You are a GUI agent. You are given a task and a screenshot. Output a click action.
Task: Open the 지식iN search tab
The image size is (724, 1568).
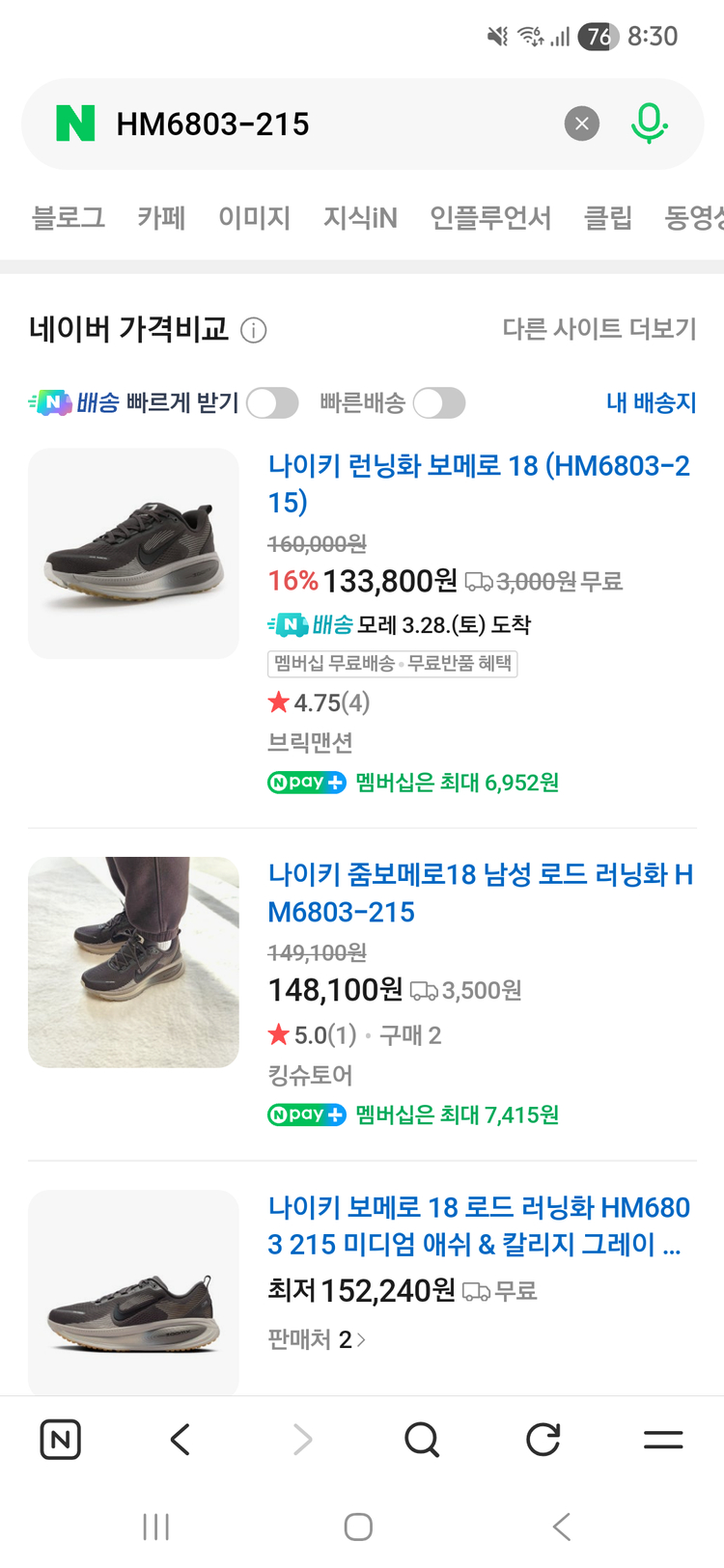(360, 218)
